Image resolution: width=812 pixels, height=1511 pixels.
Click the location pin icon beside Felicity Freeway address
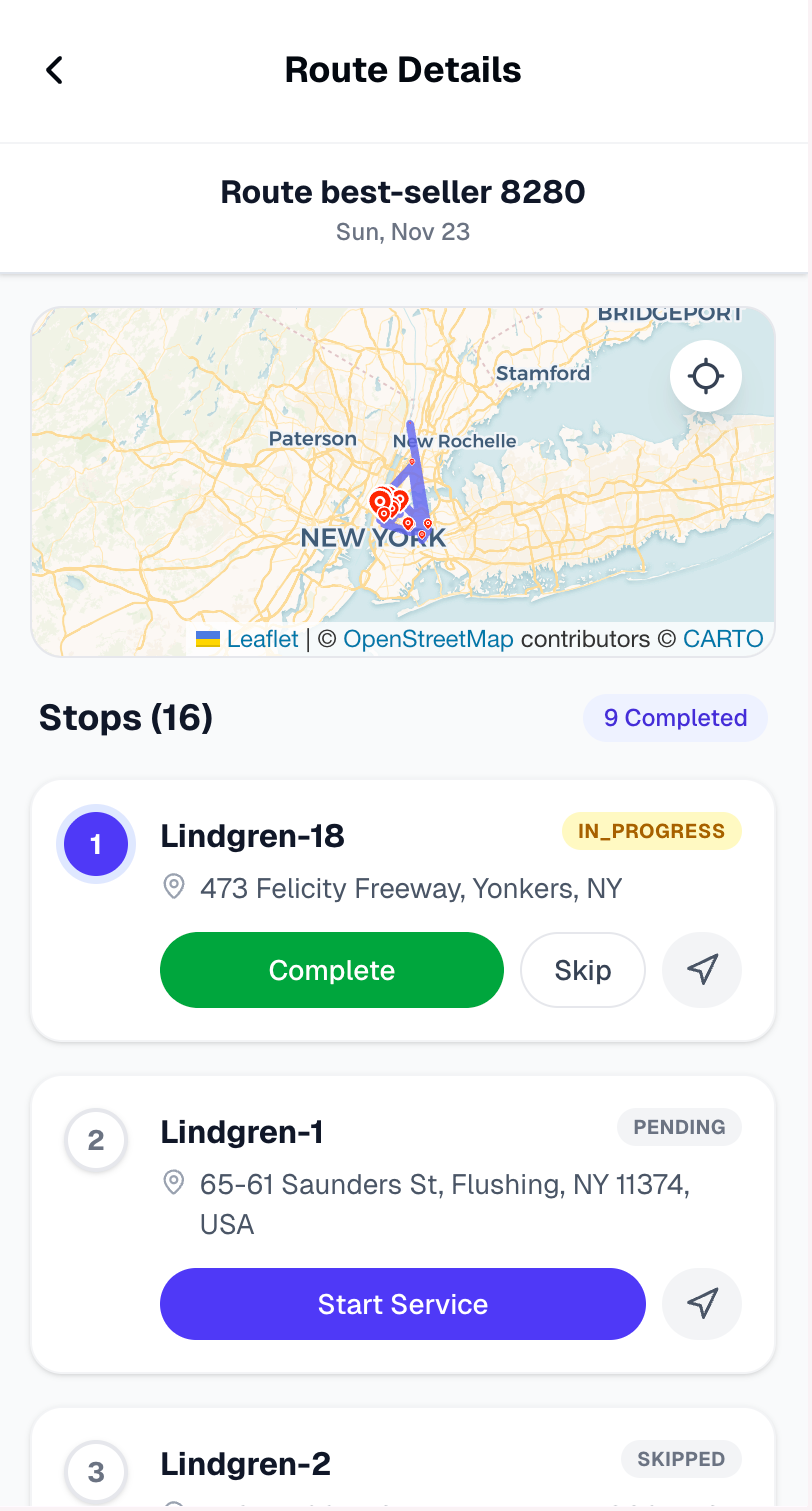(173, 887)
